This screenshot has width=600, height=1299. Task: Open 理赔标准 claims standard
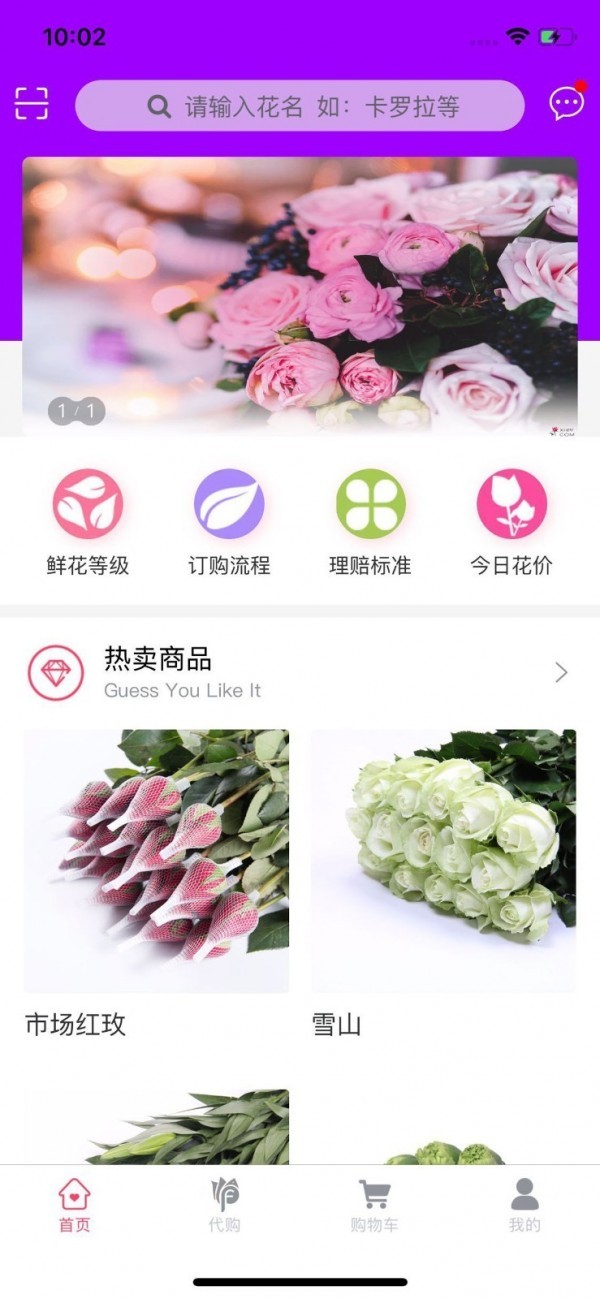[370, 522]
